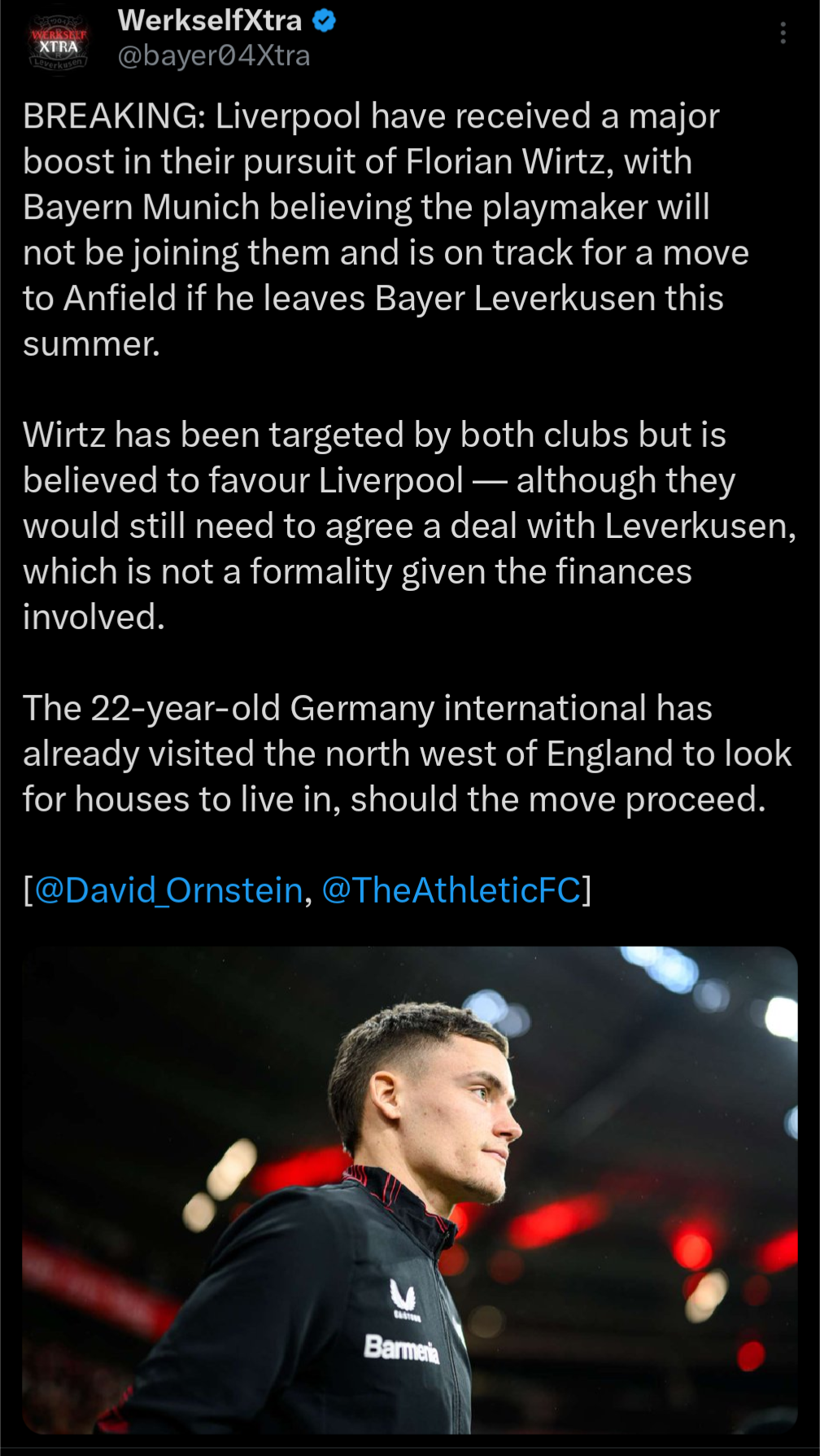Open the @TheAthleticFC mention
Screen dimensions: 820x1456
(451, 890)
